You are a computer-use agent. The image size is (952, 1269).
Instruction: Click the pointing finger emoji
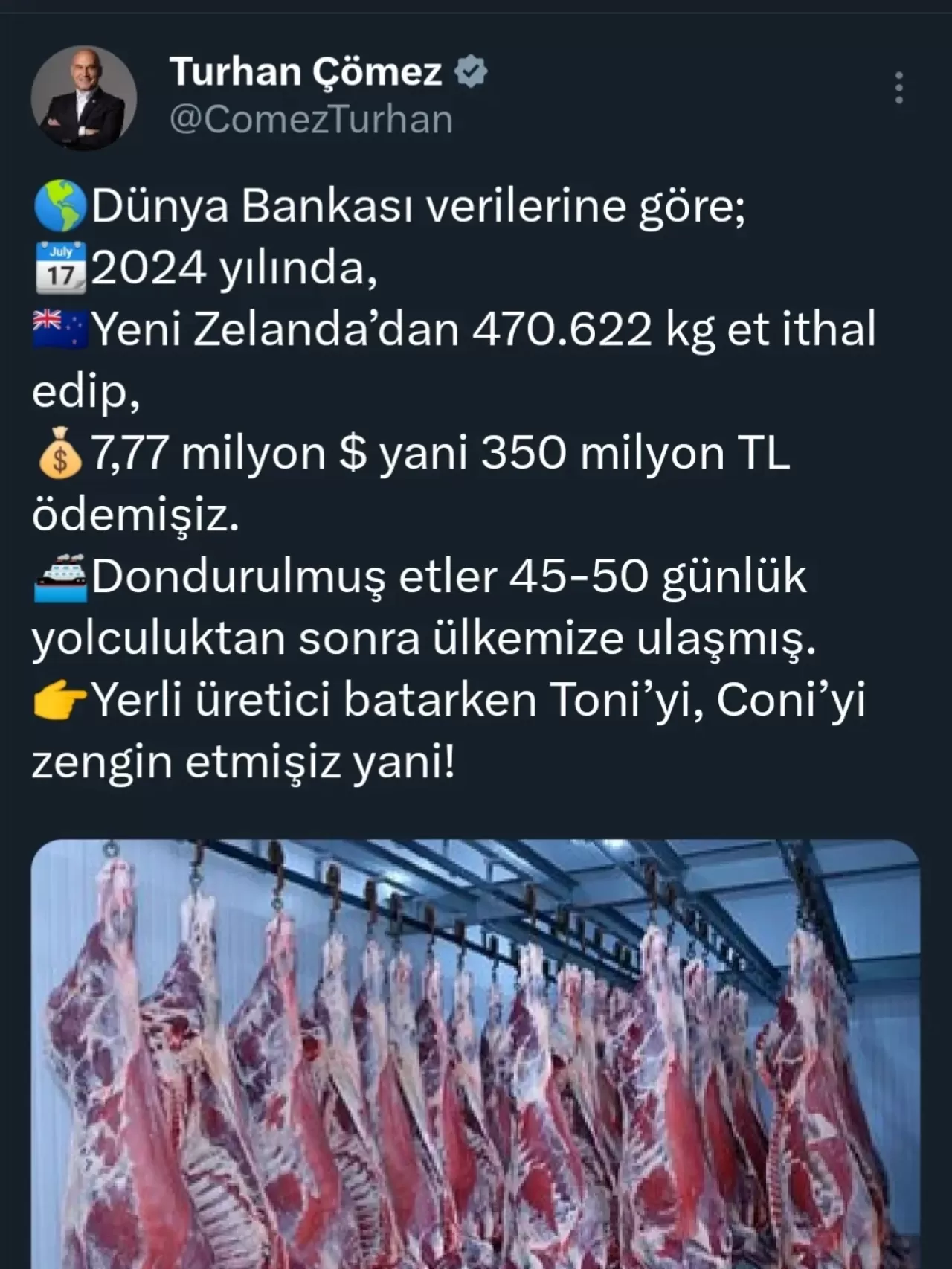[x=62, y=698]
